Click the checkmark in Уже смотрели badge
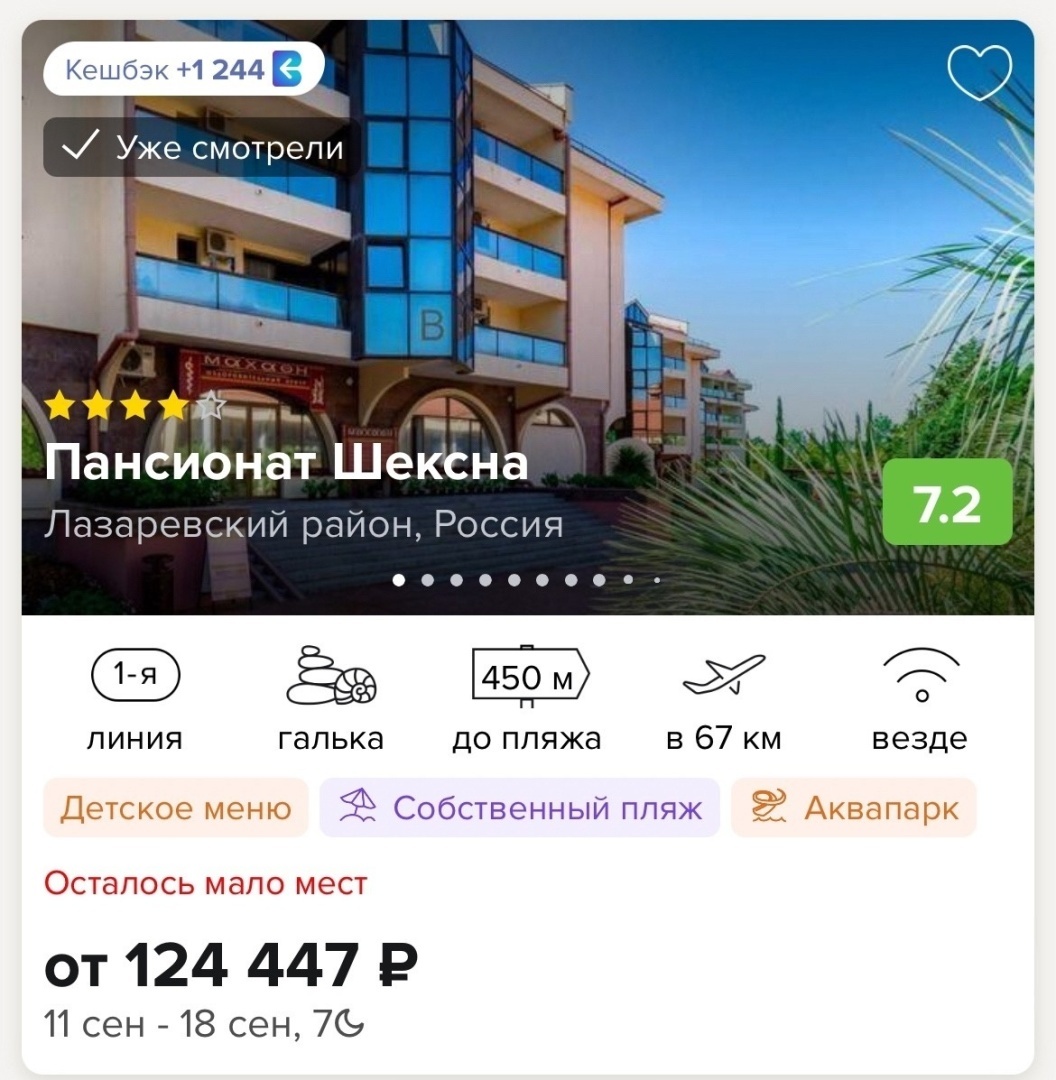Image resolution: width=1056 pixels, height=1080 pixels. tap(79, 147)
